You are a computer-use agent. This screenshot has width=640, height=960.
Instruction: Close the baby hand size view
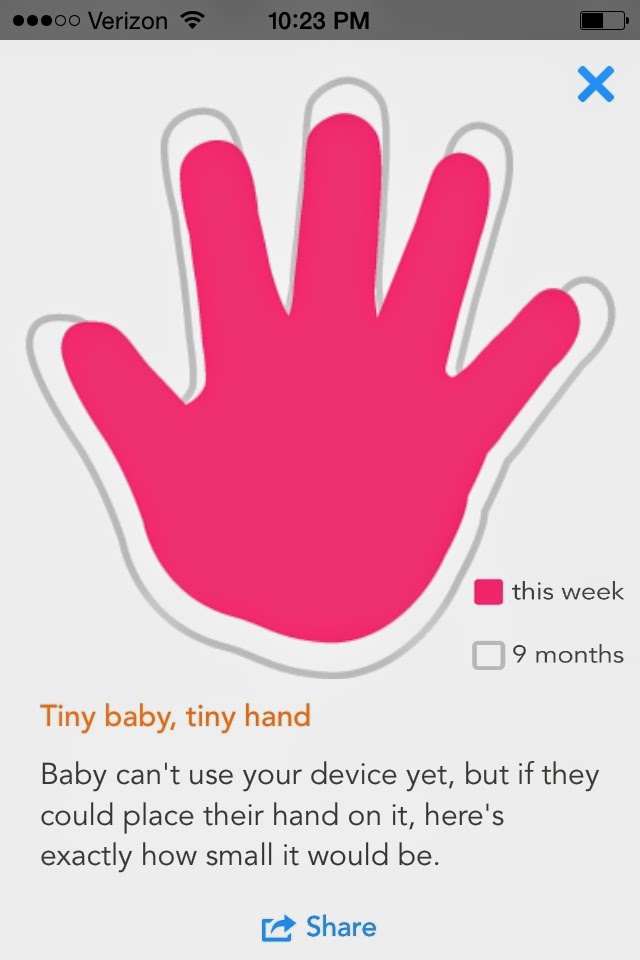click(x=595, y=84)
